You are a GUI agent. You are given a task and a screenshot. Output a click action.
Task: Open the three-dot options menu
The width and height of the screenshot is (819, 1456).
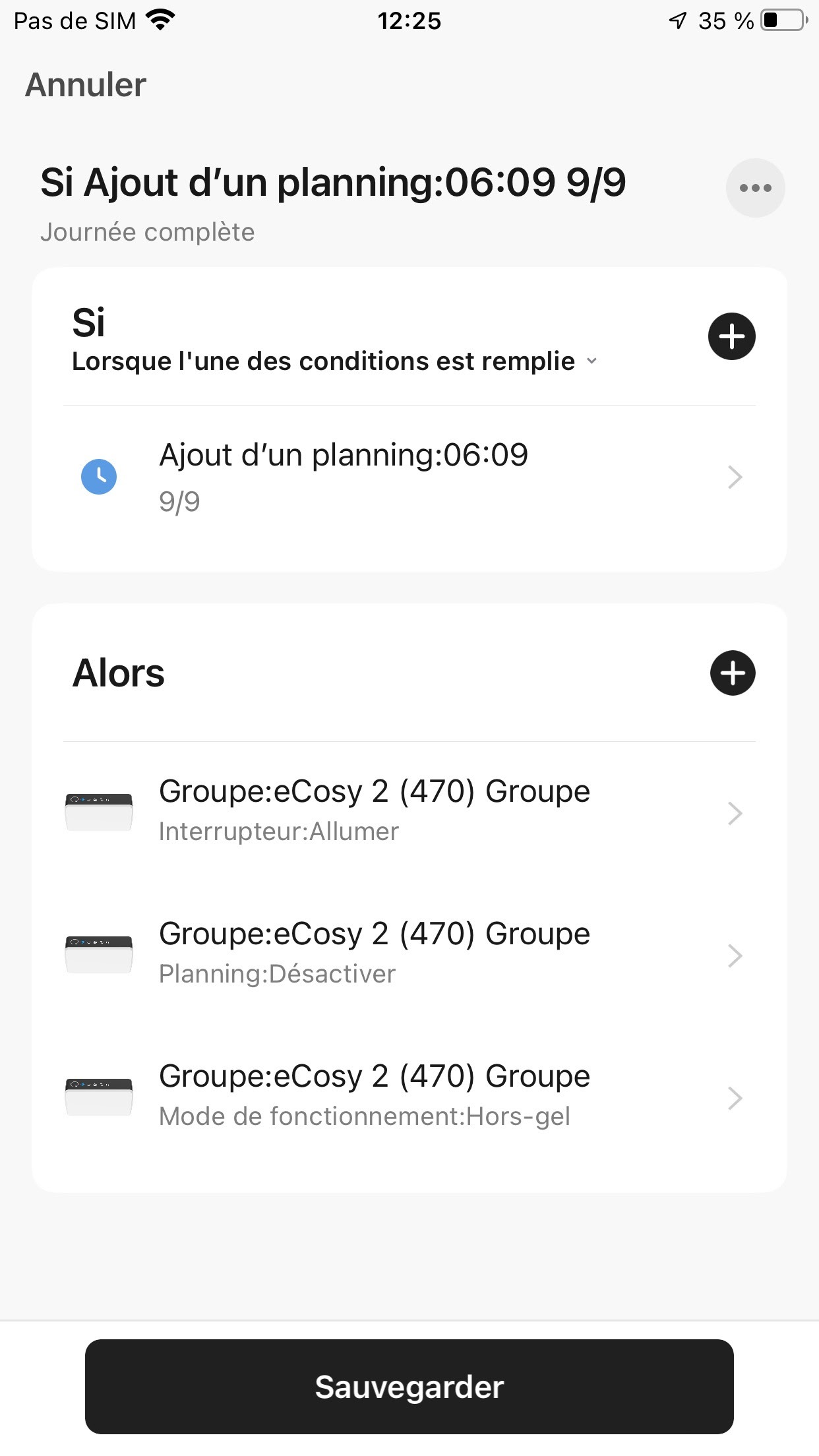(x=755, y=188)
